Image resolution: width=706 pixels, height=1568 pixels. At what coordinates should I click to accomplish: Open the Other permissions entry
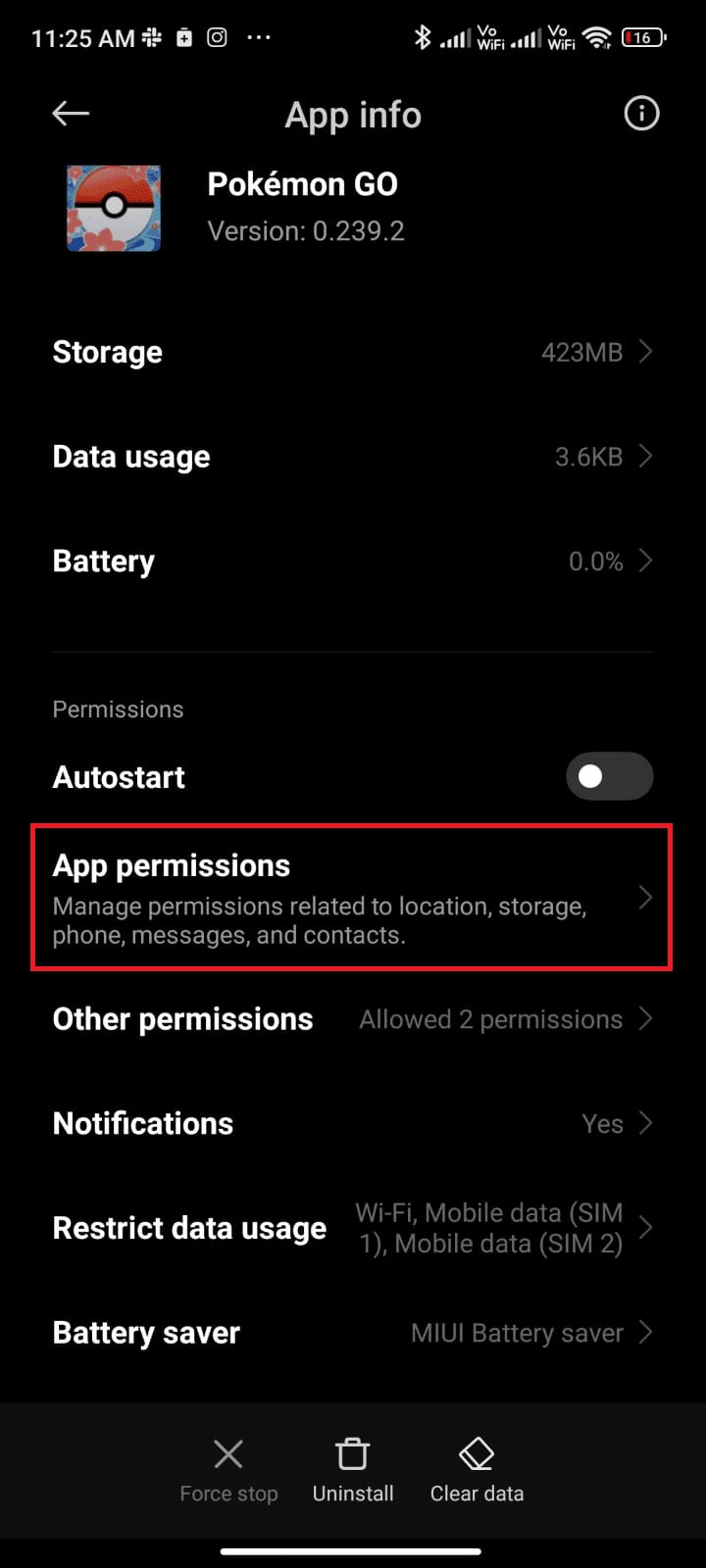point(352,1019)
